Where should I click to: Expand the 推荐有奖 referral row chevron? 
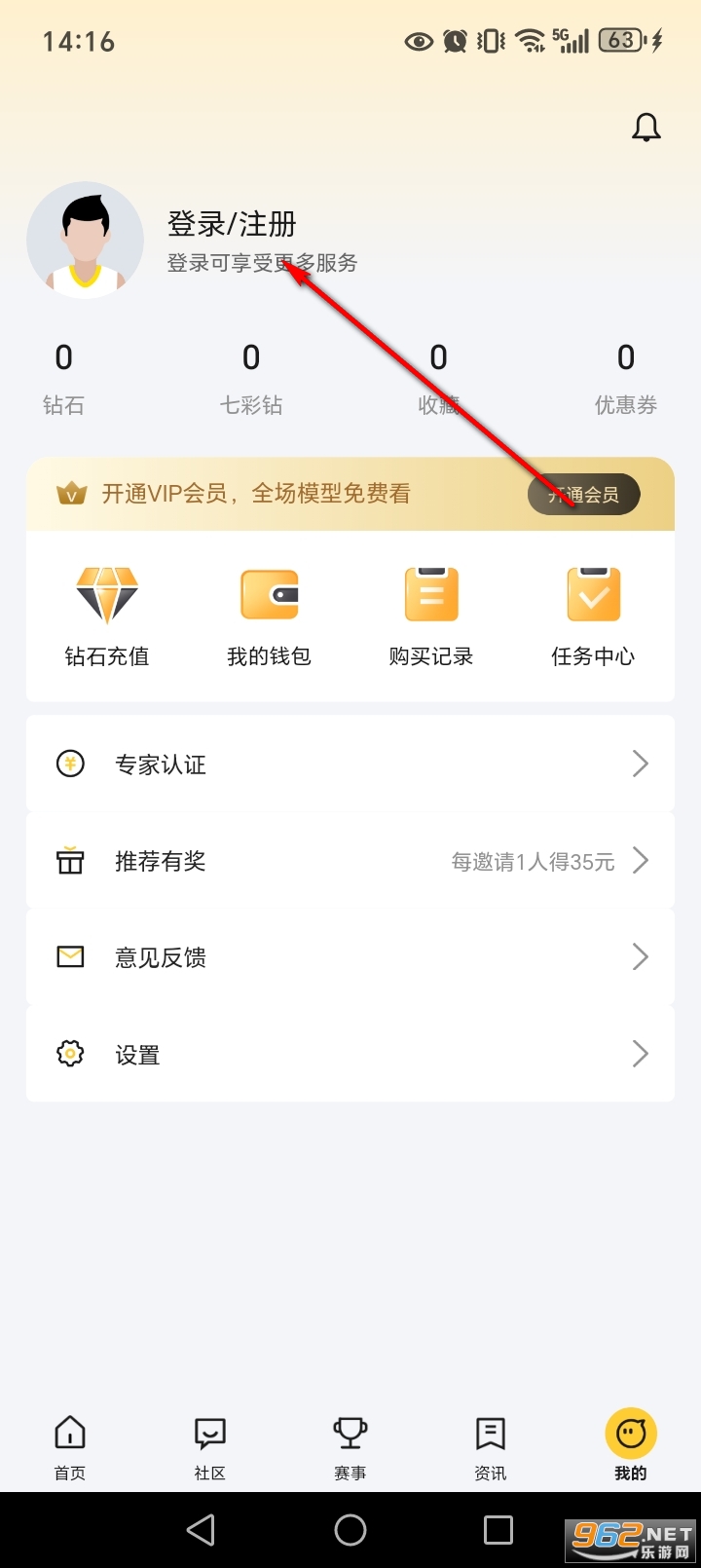(x=640, y=860)
